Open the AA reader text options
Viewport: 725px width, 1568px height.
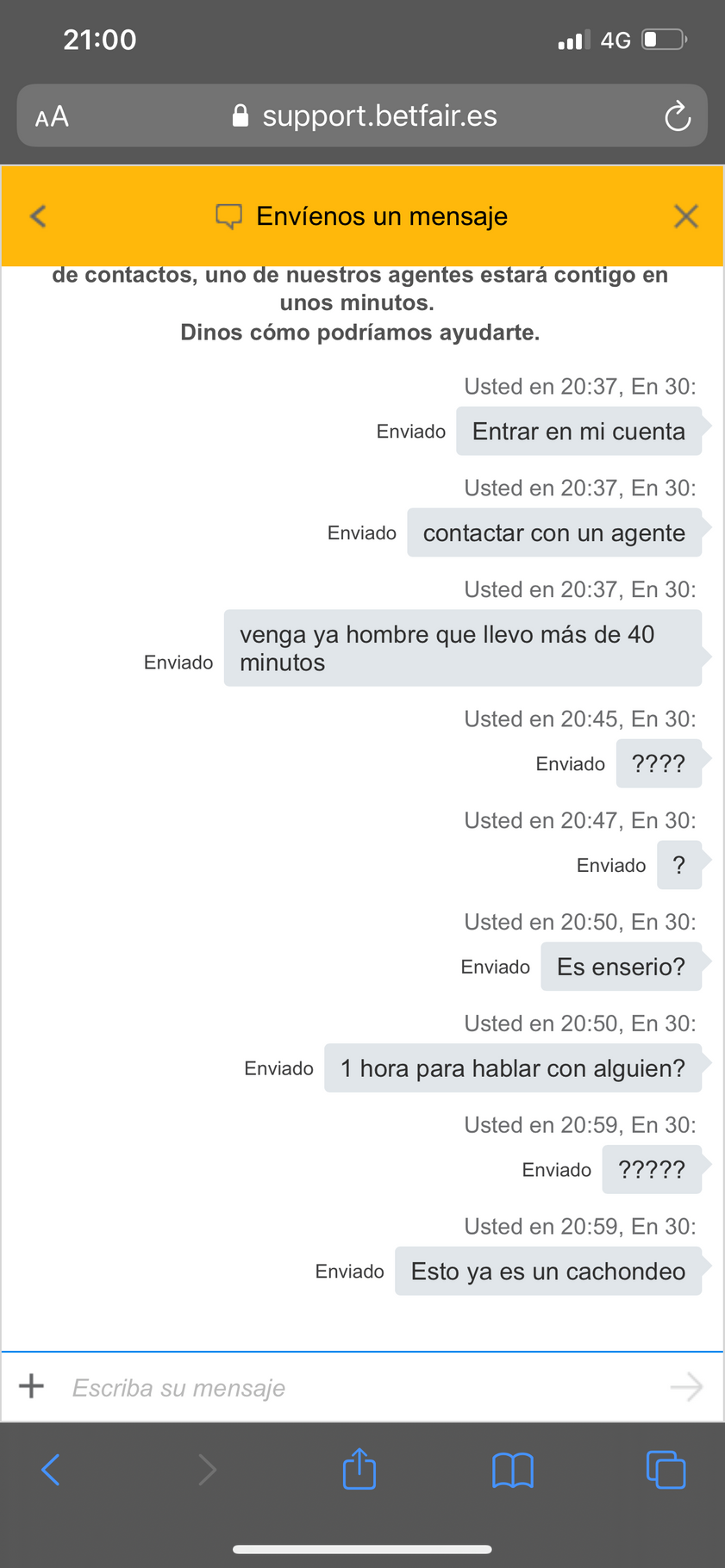point(52,116)
